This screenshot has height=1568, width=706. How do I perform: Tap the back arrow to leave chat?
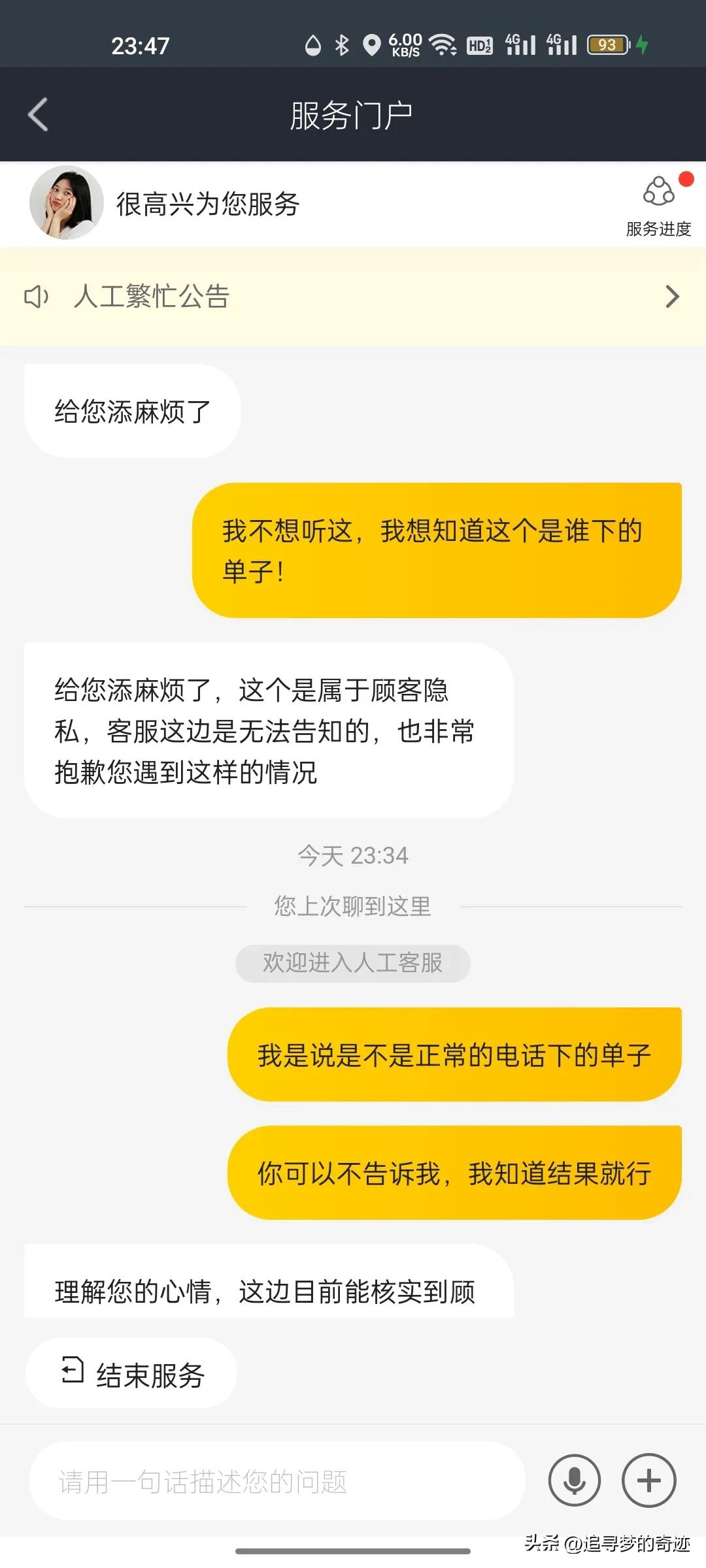coord(37,114)
